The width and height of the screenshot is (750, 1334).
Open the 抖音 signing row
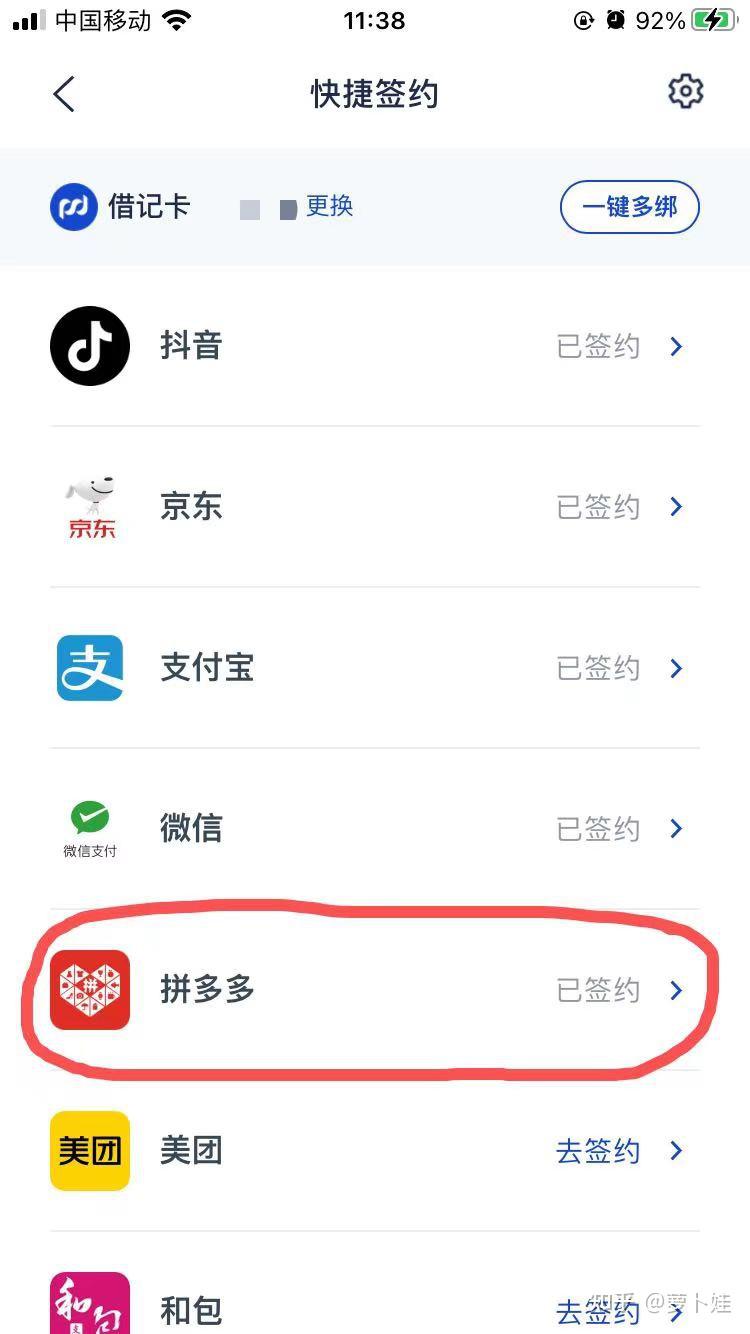point(375,346)
